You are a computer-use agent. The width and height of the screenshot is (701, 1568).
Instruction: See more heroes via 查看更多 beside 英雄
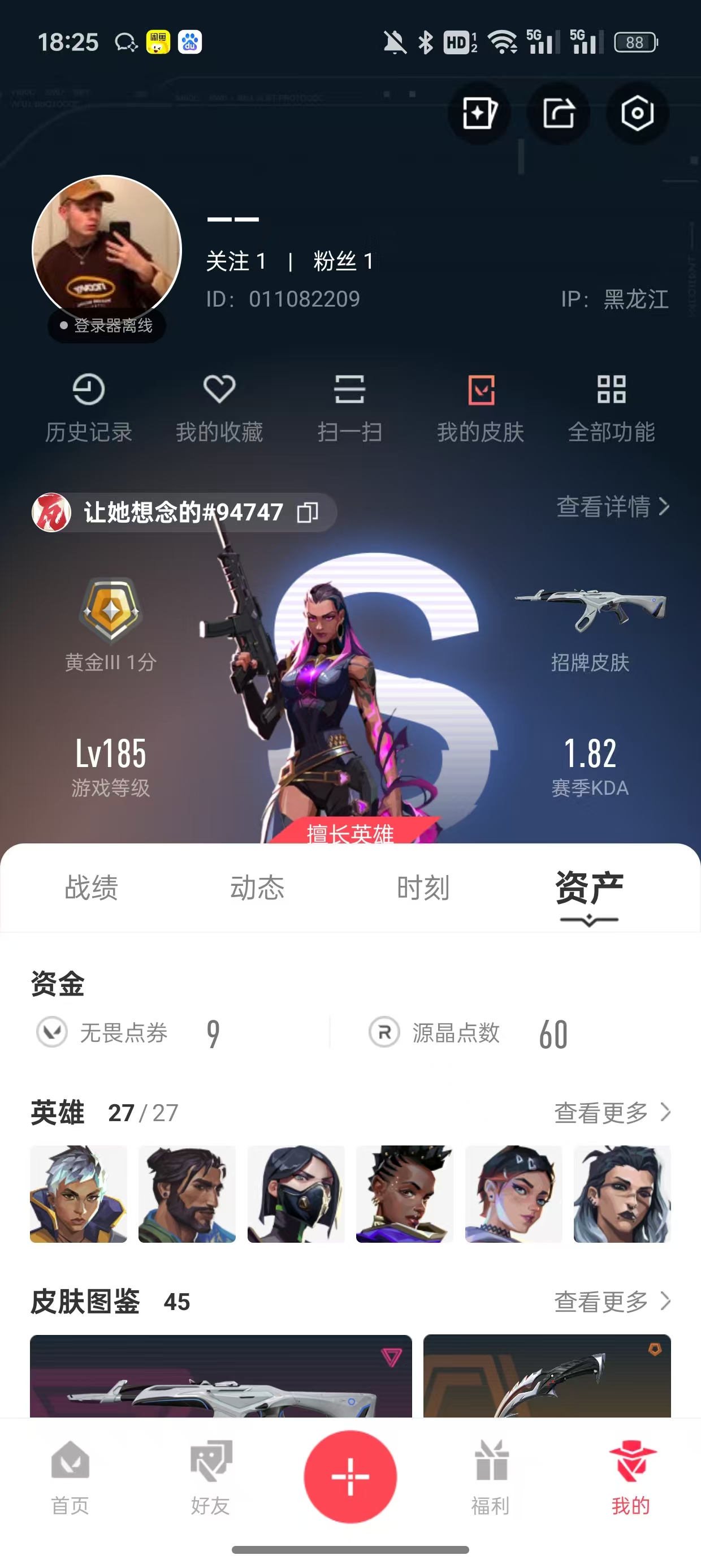click(x=612, y=1113)
